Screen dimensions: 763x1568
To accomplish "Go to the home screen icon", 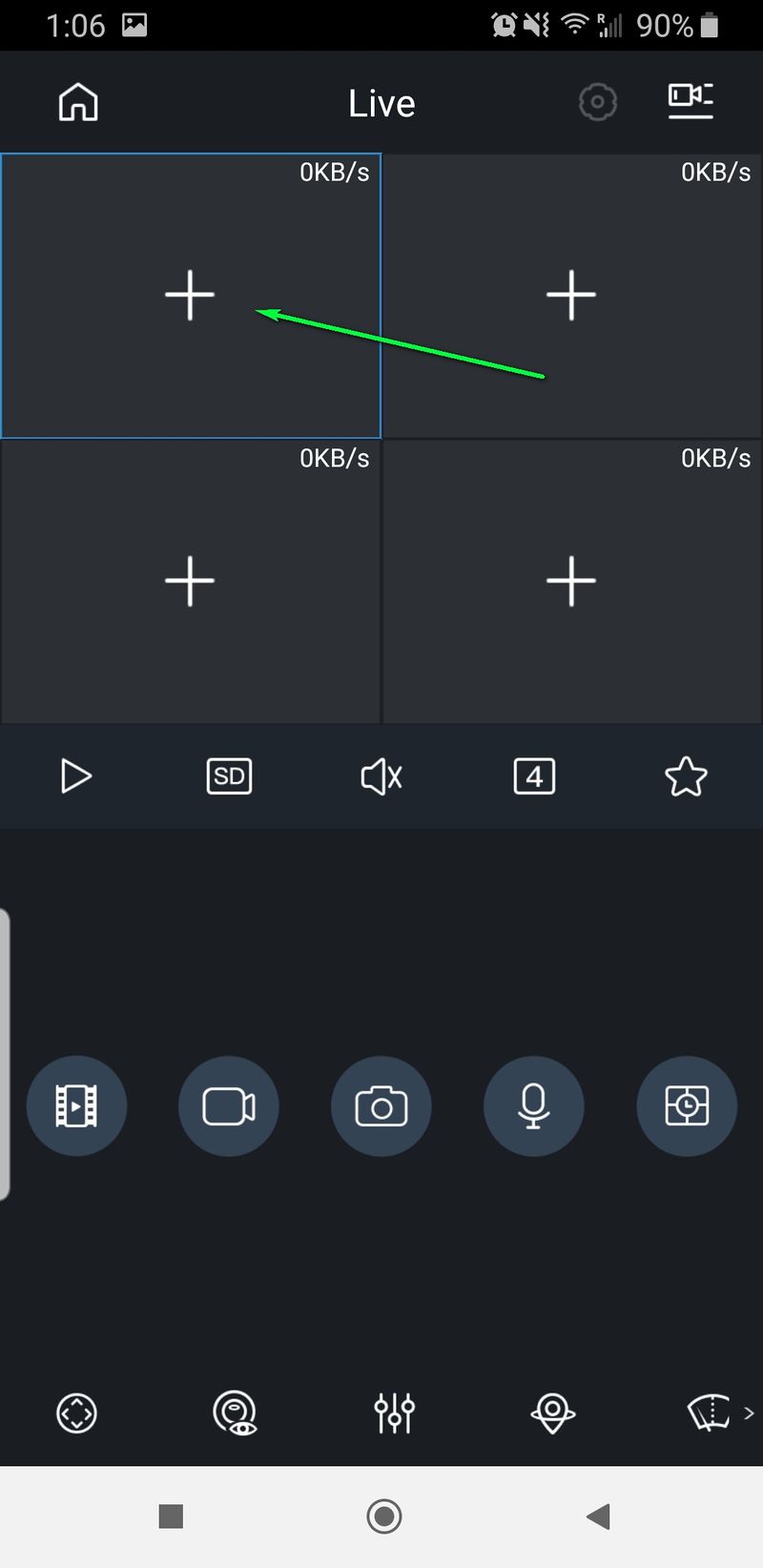I will [x=78, y=102].
